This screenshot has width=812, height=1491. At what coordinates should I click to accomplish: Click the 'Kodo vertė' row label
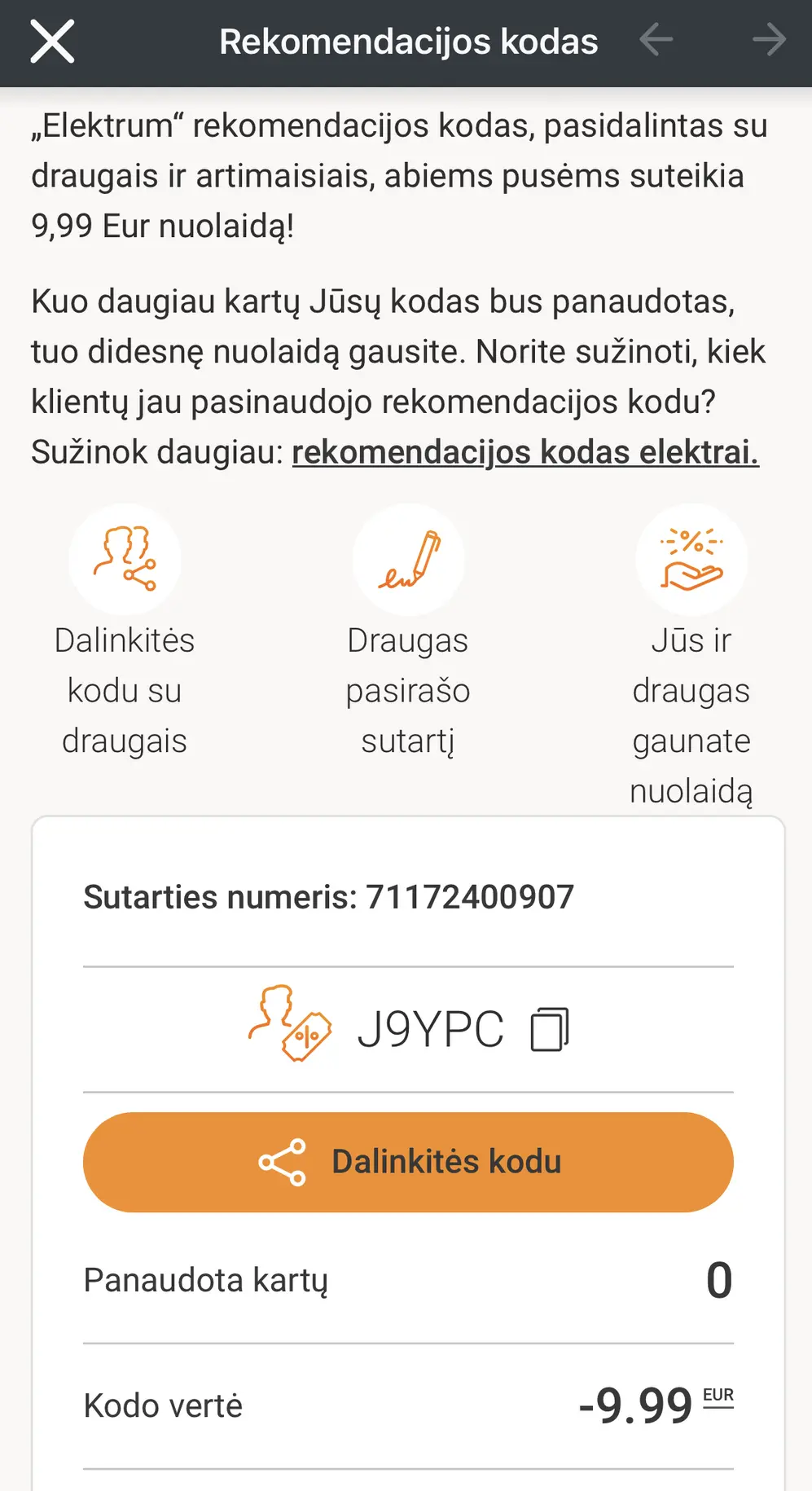[161, 1404]
